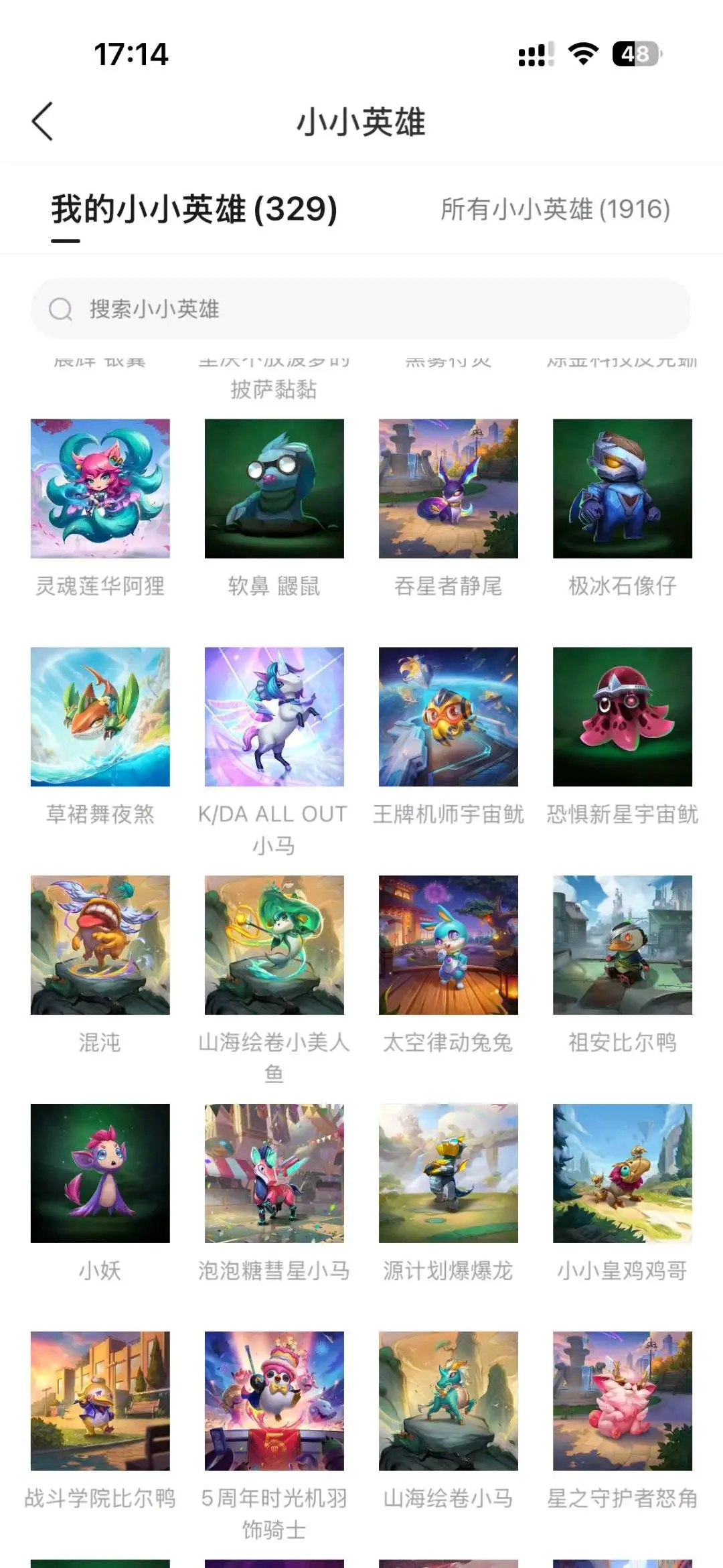Image resolution: width=723 pixels, height=1568 pixels.
Task: Tap the 搜索小小英雄 search box
Action: [x=360, y=309]
